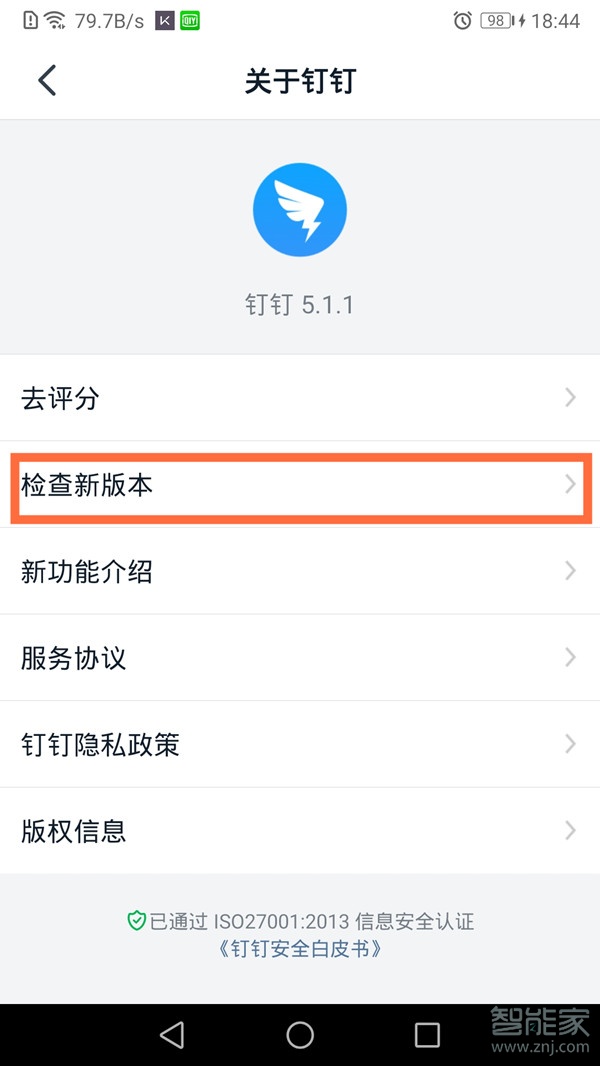Open recent apps from the navigation bar
The height and width of the screenshot is (1066, 600).
pos(427,1035)
